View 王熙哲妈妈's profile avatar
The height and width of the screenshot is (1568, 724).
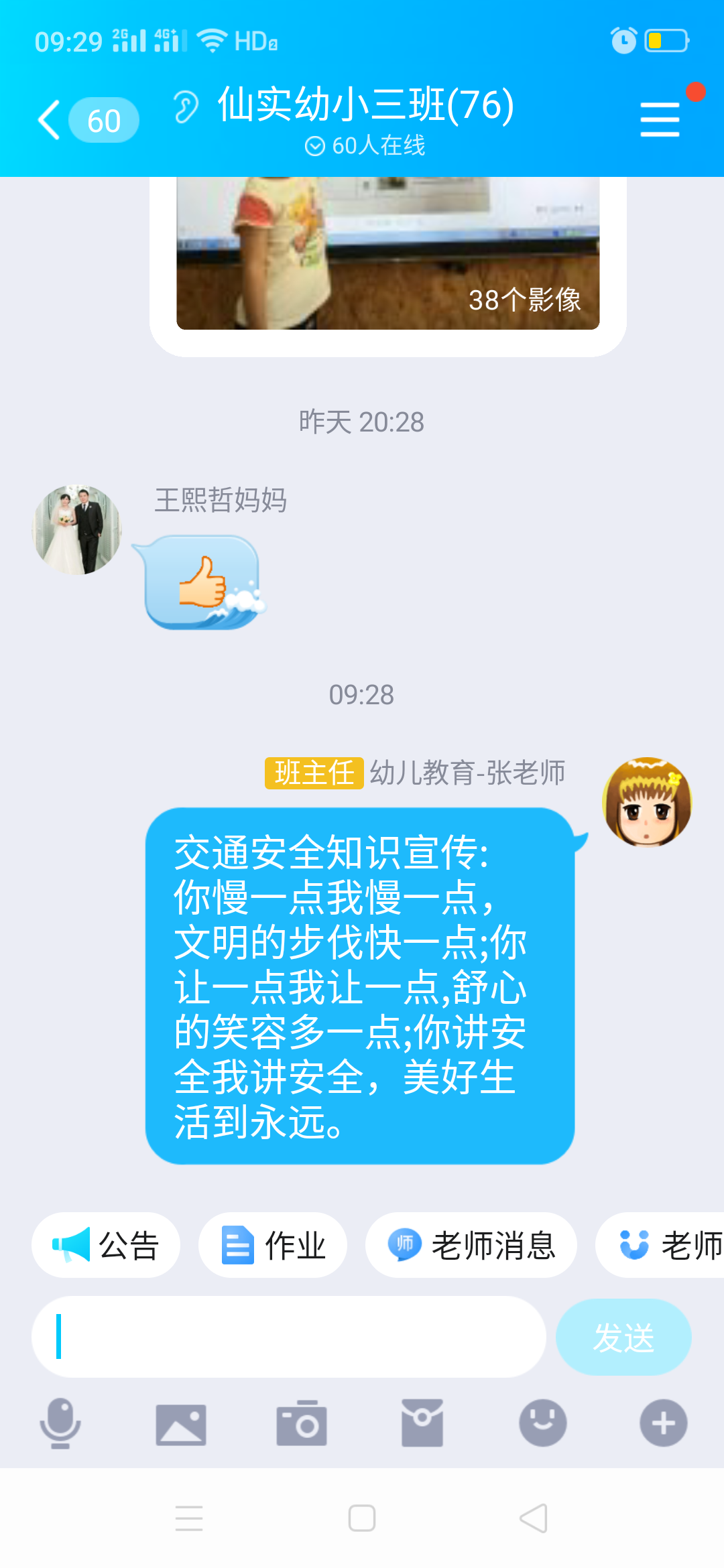click(77, 530)
